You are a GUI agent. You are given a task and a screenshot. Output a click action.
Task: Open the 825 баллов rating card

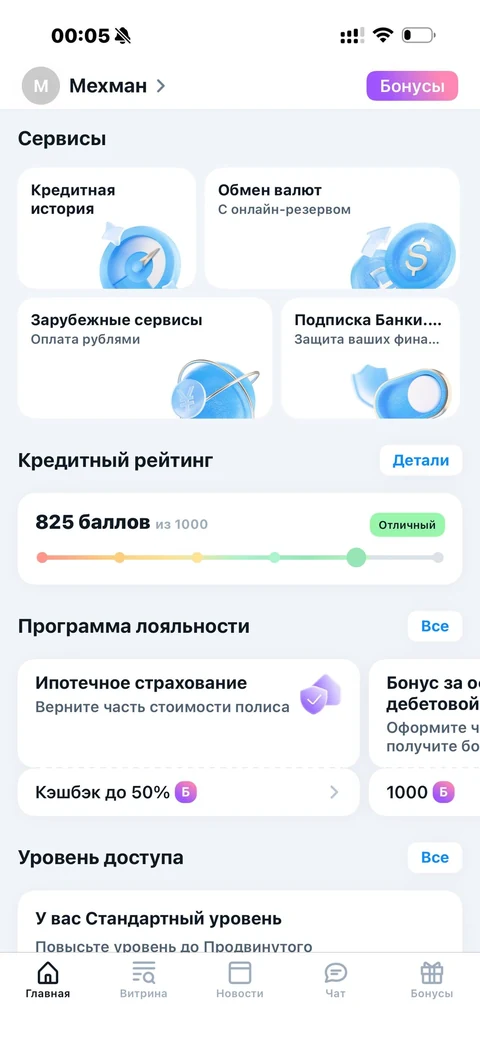(239, 539)
